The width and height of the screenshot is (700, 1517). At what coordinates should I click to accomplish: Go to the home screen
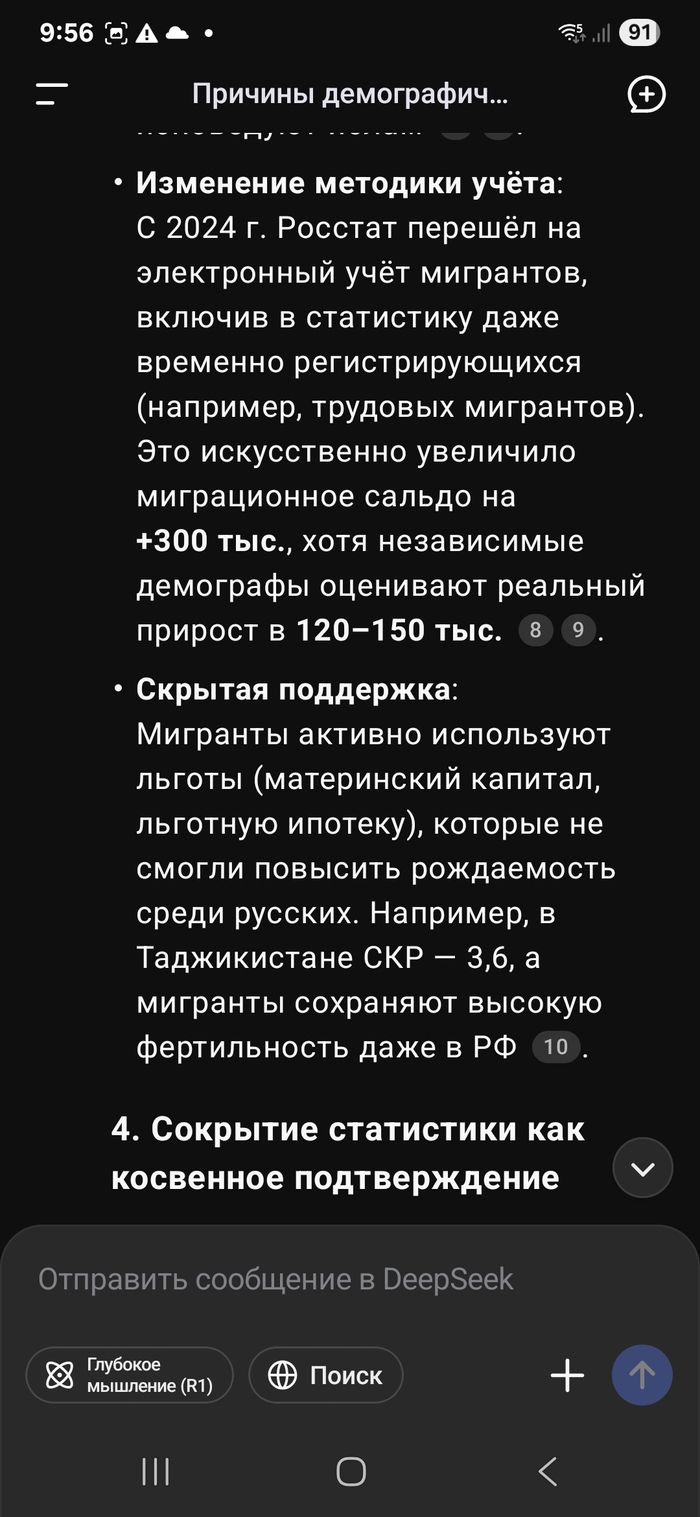[x=351, y=1471]
